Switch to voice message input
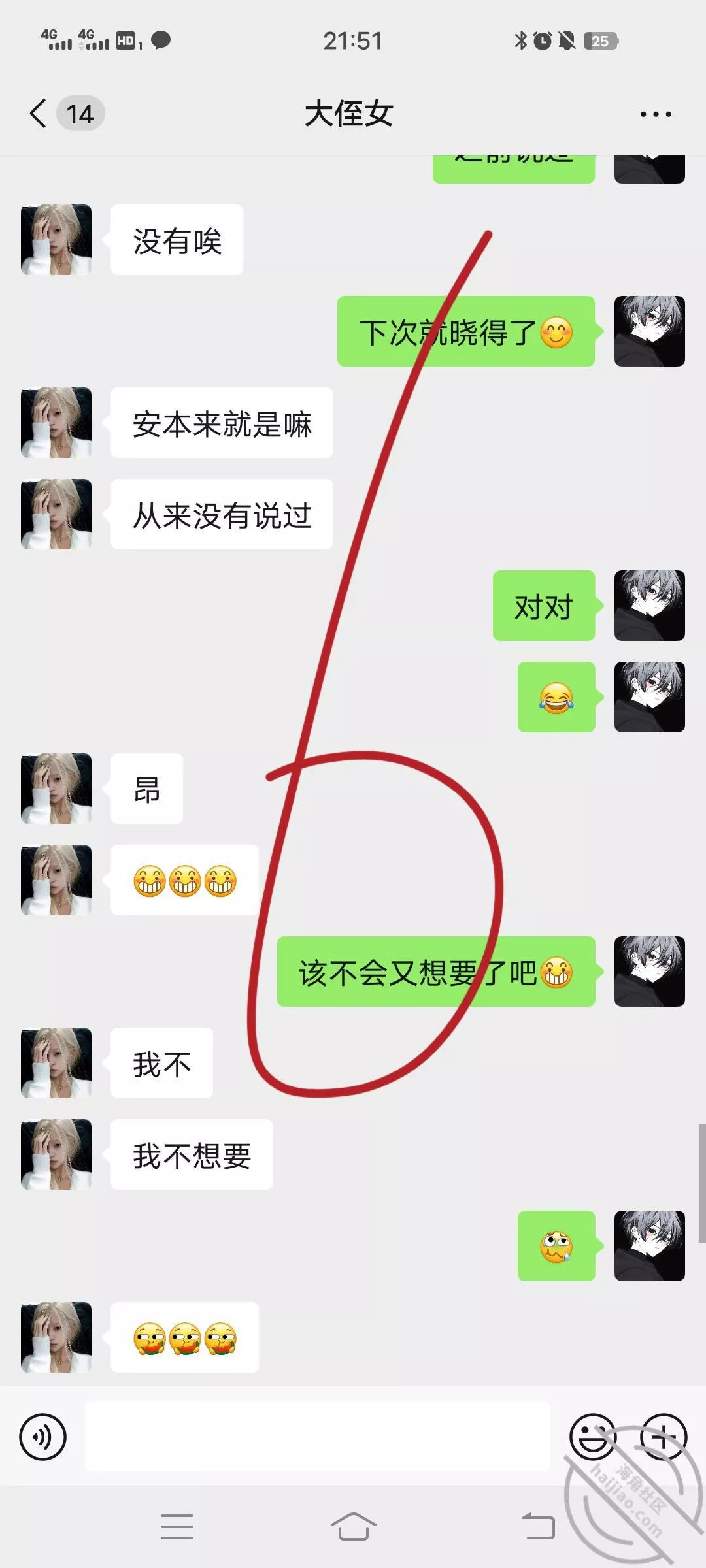706x1568 pixels. pyautogui.click(x=43, y=1437)
